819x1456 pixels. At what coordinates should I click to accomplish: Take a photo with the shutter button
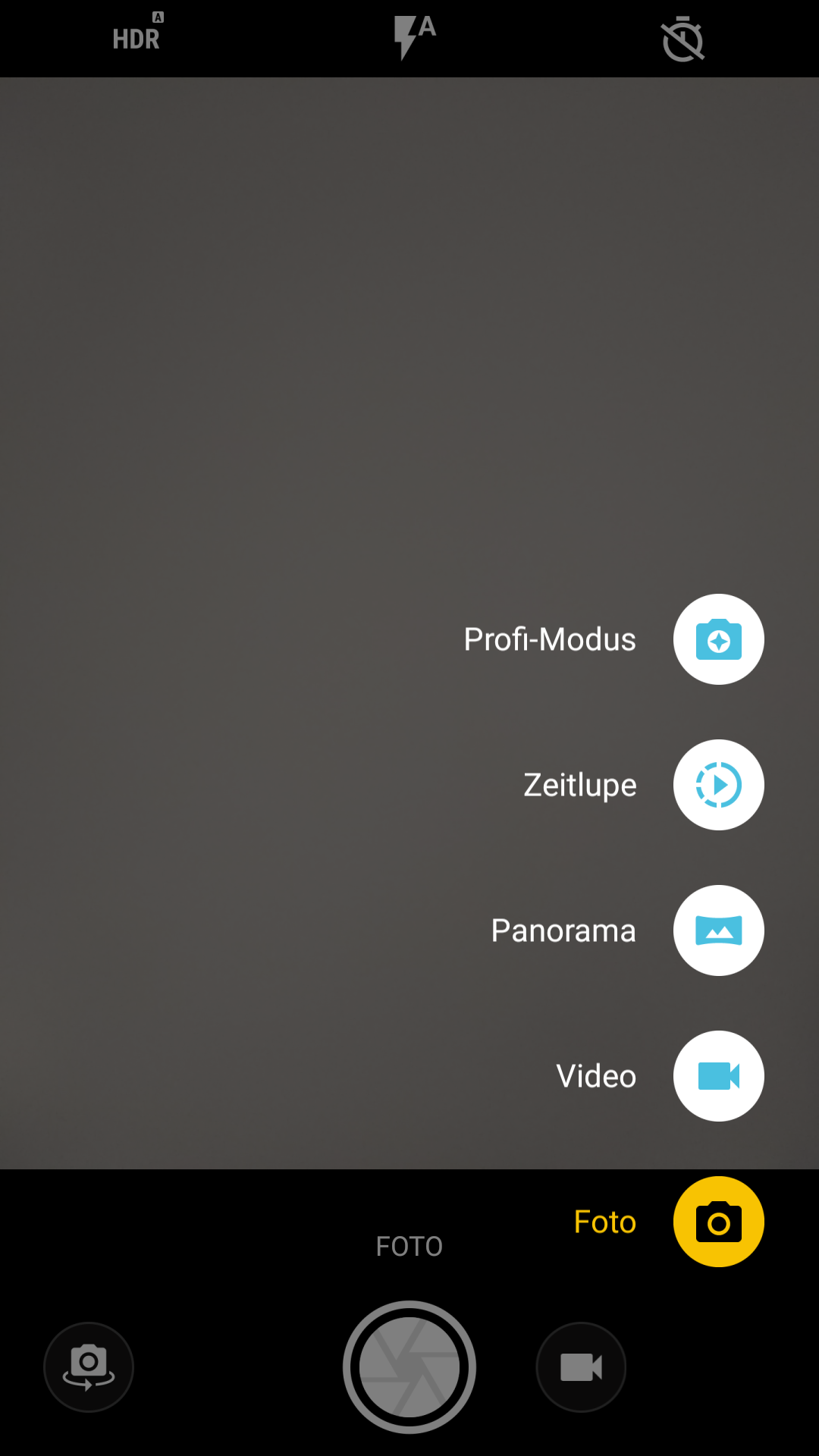tap(409, 1367)
